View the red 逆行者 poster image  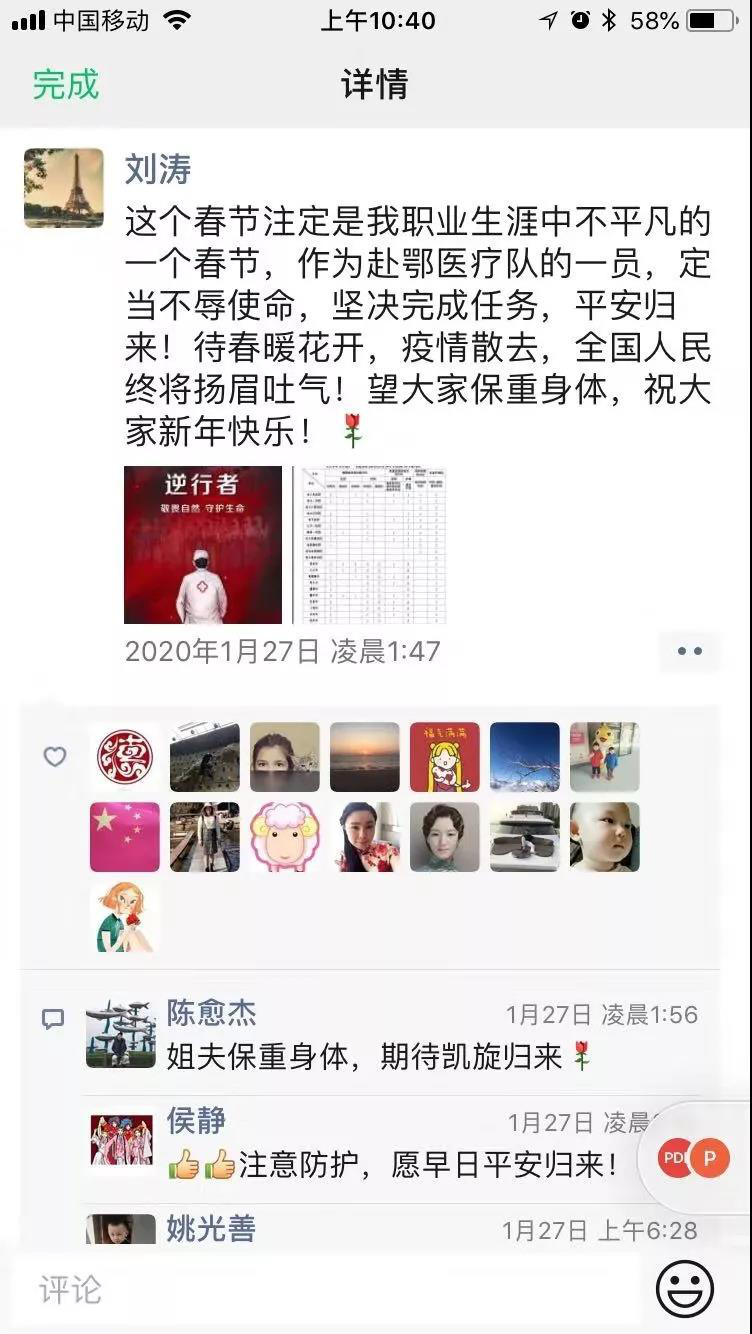(203, 545)
